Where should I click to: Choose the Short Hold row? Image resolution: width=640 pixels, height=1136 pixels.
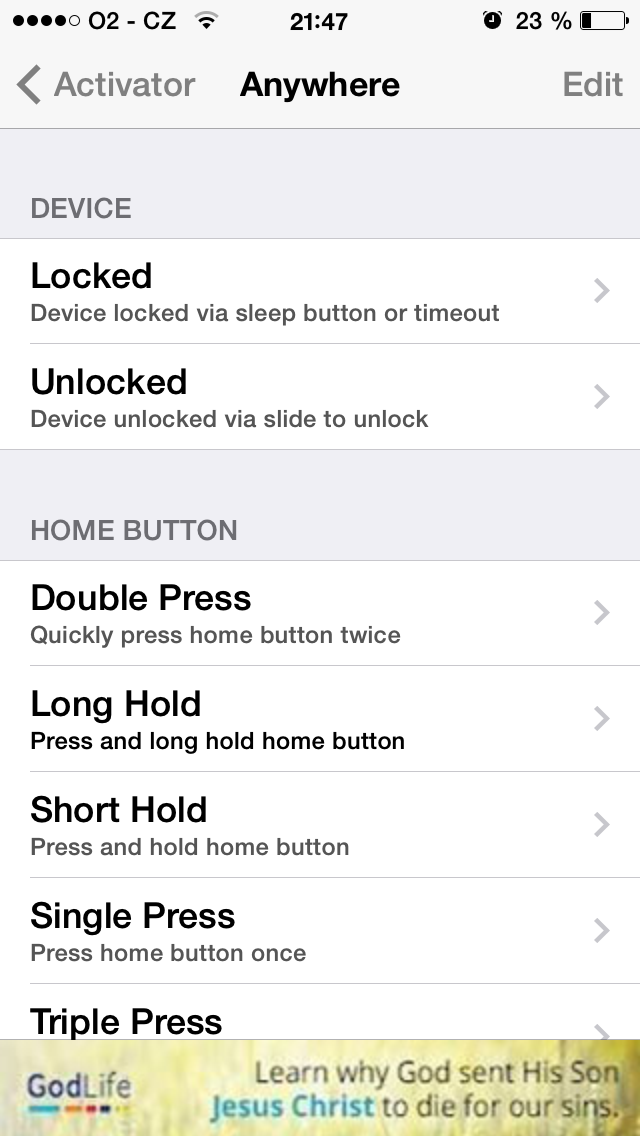(x=320, y=824)
